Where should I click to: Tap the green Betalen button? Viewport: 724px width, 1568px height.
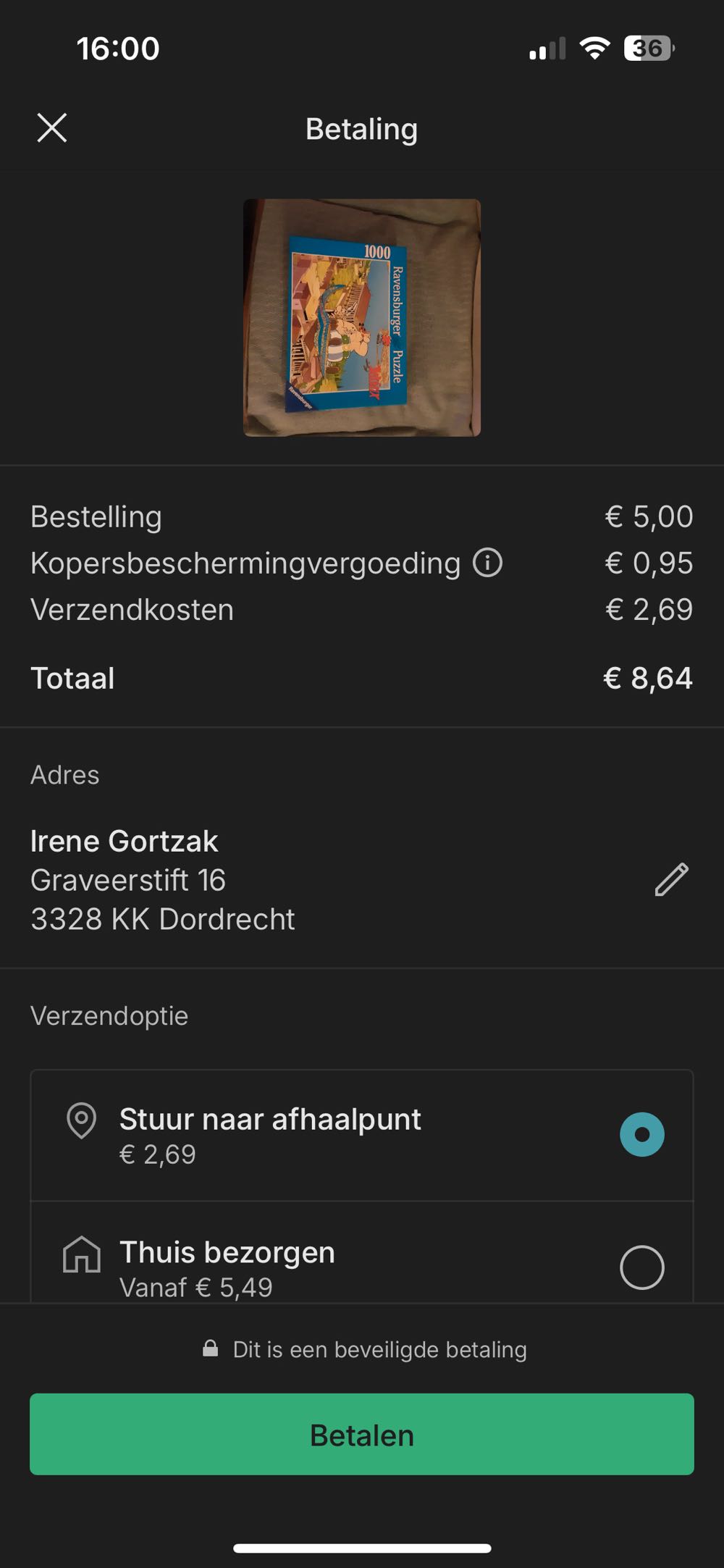[x=362, y=1434]
